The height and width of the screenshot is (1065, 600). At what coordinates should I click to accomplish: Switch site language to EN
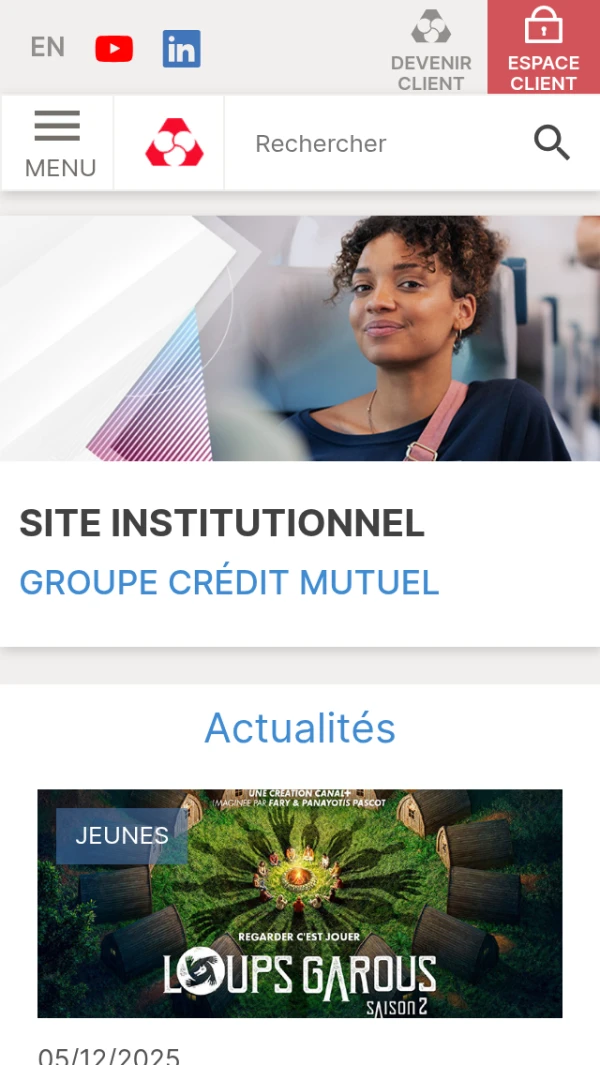pos(47,47)
